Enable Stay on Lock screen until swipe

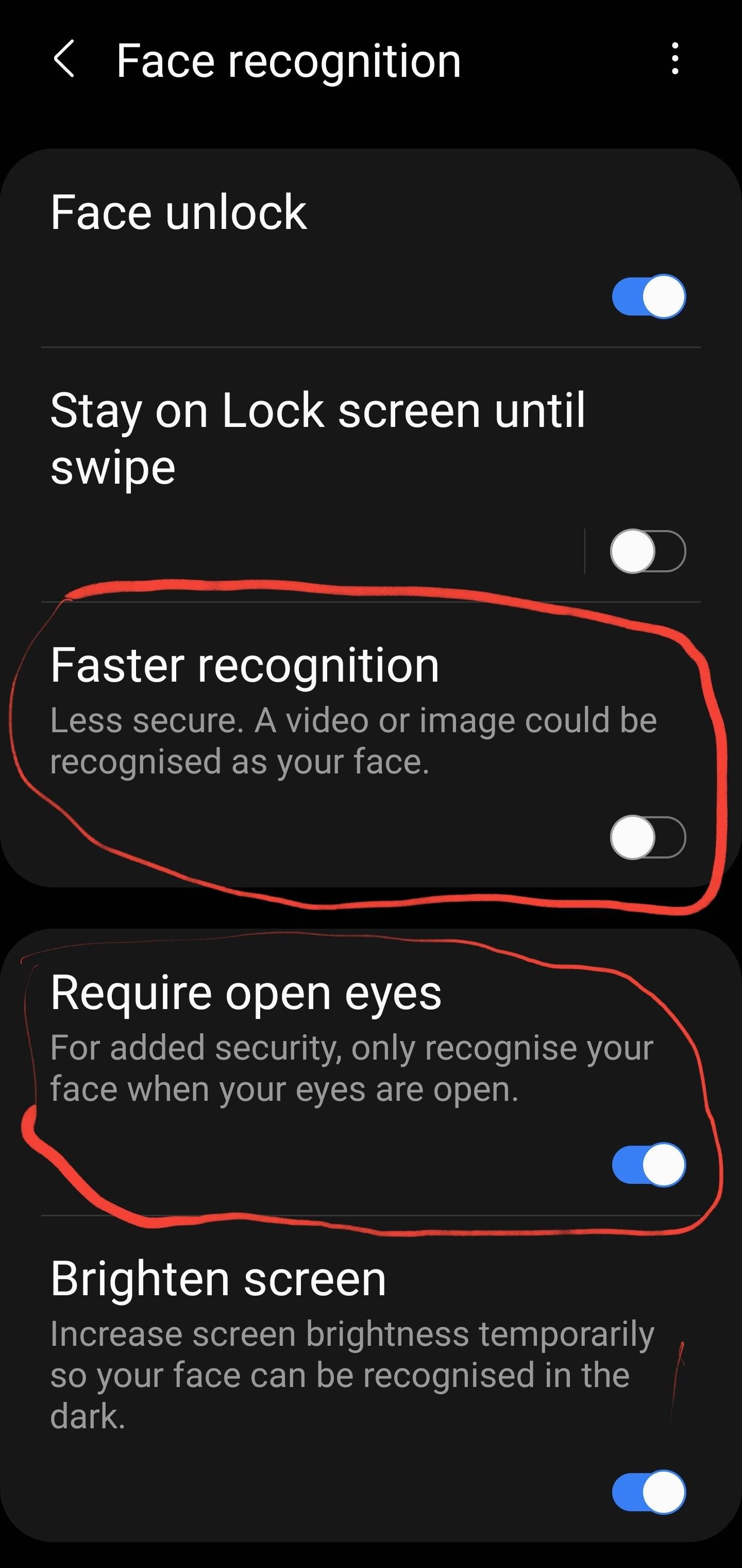pos(648,551)
